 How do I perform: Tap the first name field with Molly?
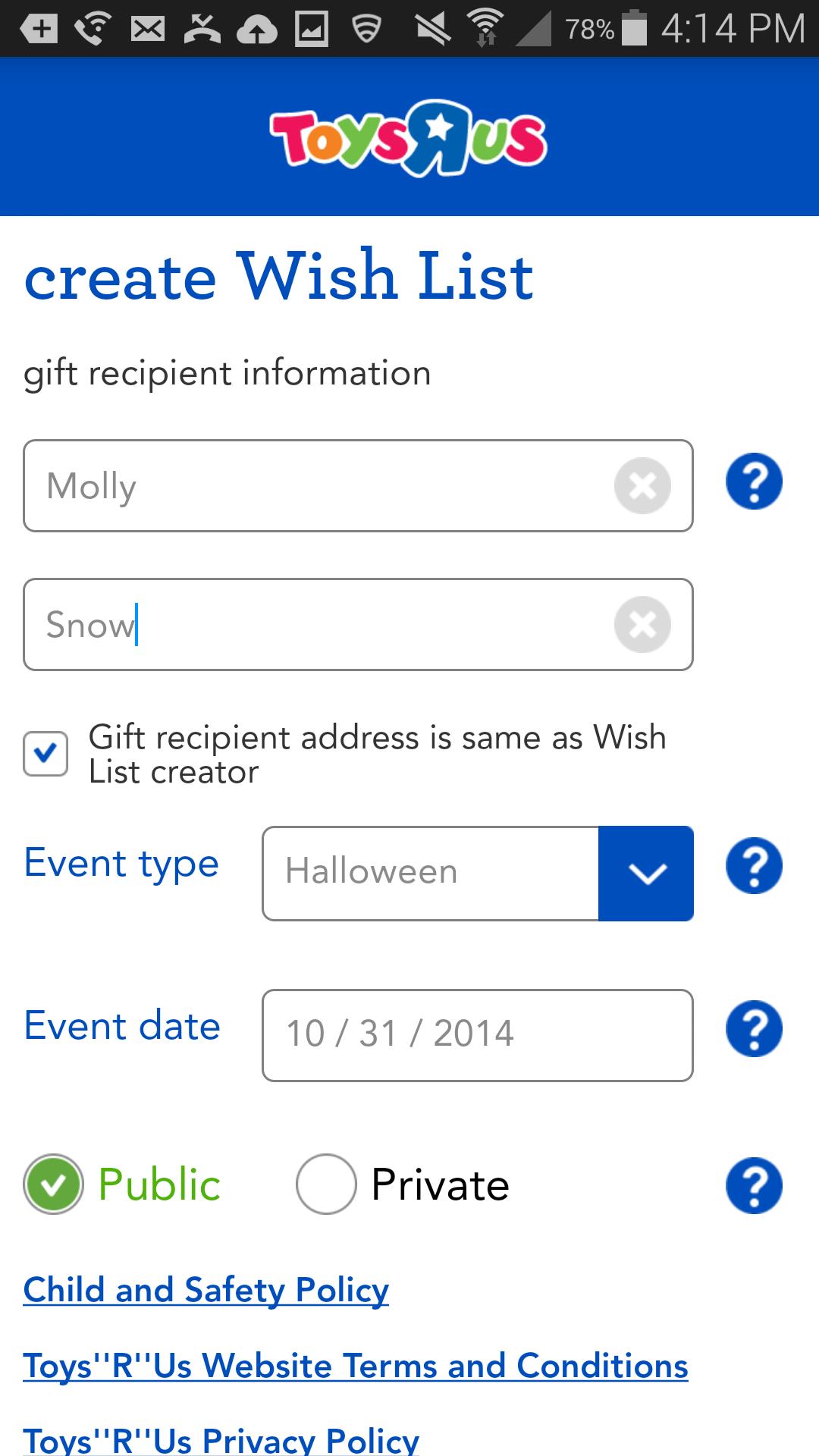(318, 486)
